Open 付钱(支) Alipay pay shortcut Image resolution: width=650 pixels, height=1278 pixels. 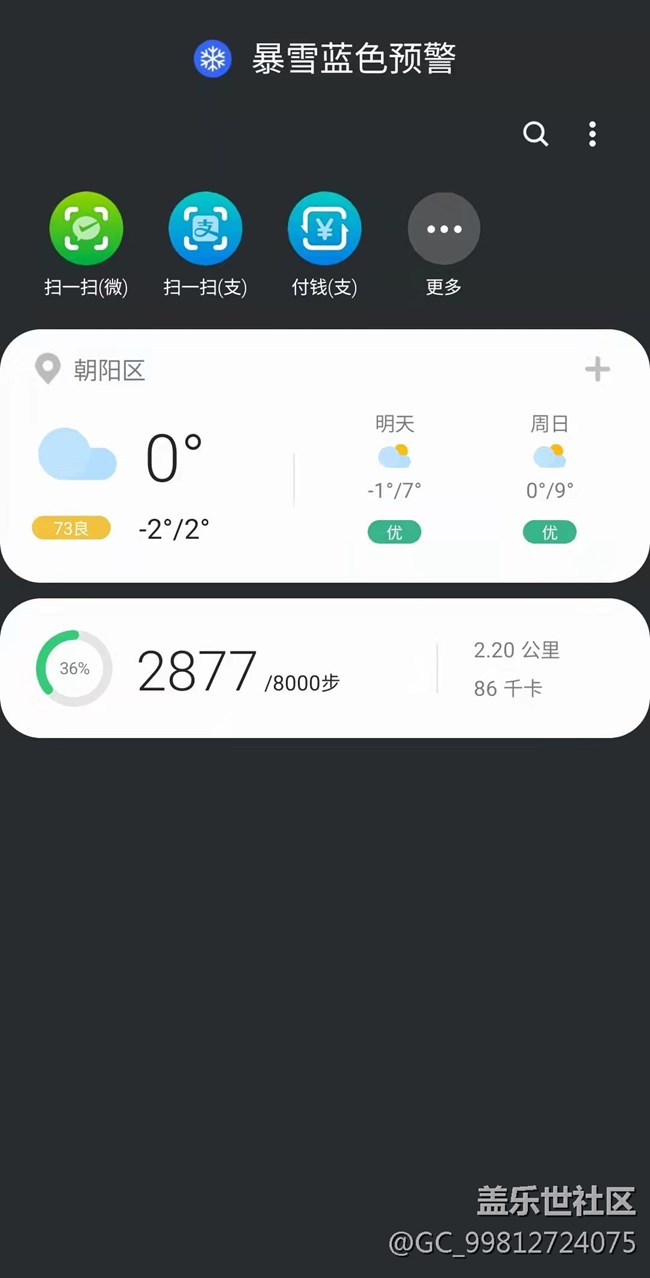pos(324,229)
